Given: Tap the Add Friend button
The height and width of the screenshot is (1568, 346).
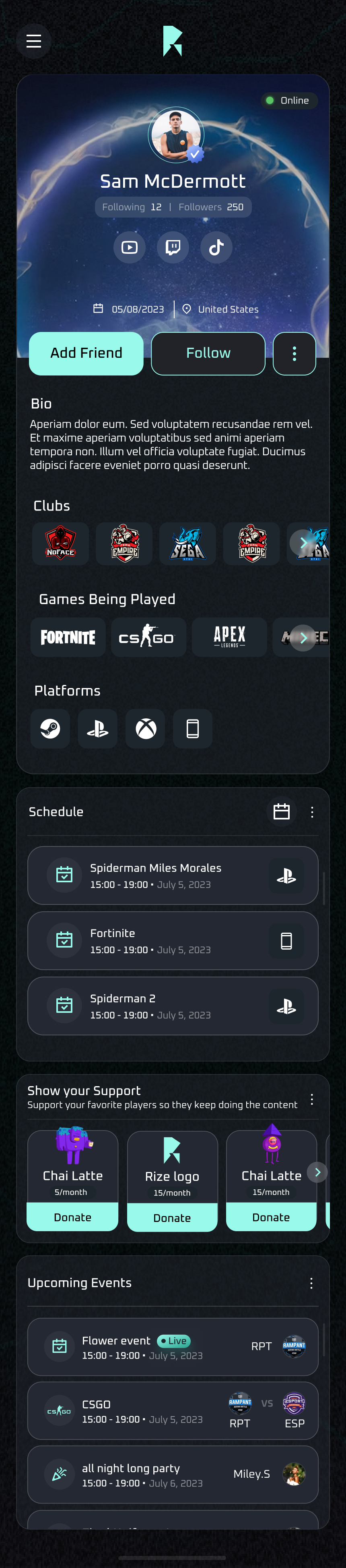Looking at the screenshot, I should (86, 353).
